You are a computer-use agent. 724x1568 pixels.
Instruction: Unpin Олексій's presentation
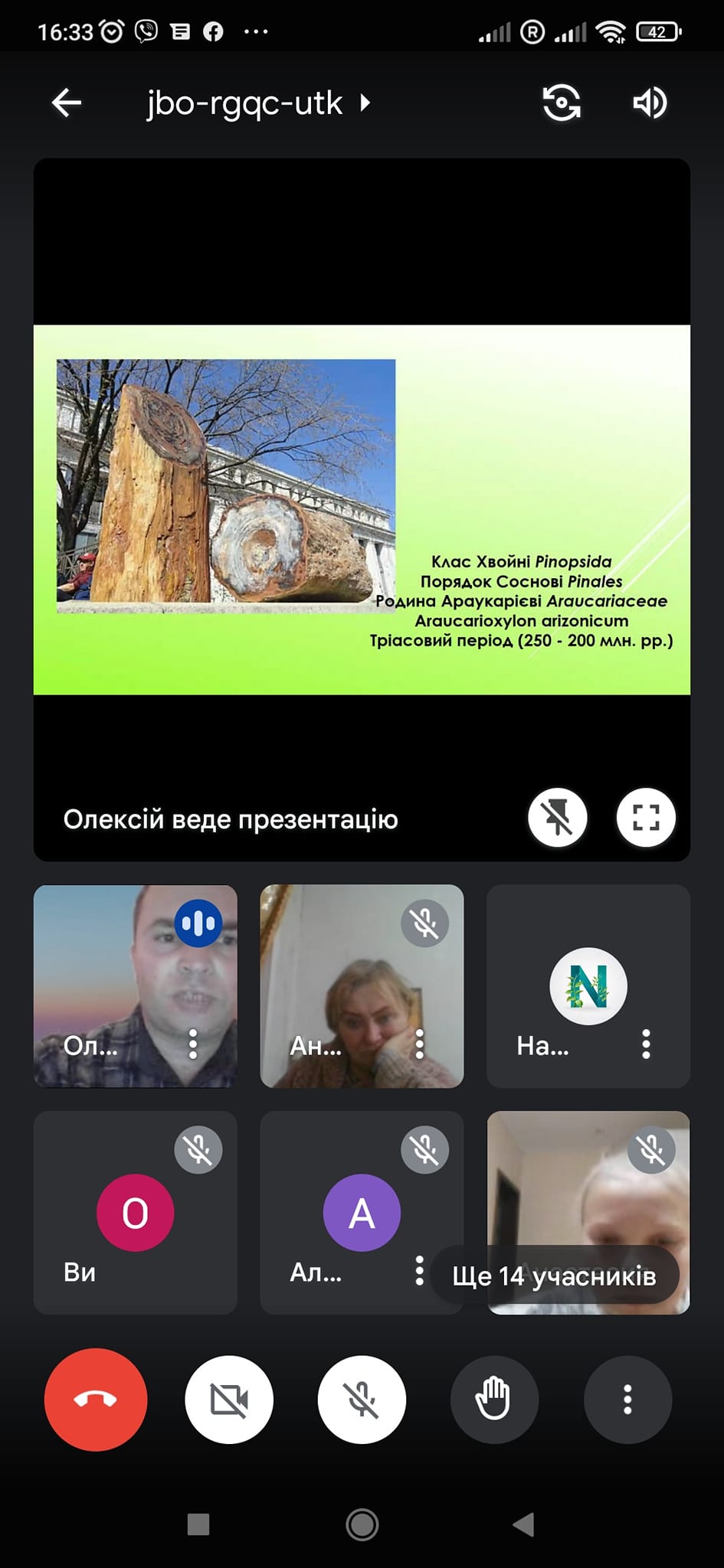[x=558, y=818]
